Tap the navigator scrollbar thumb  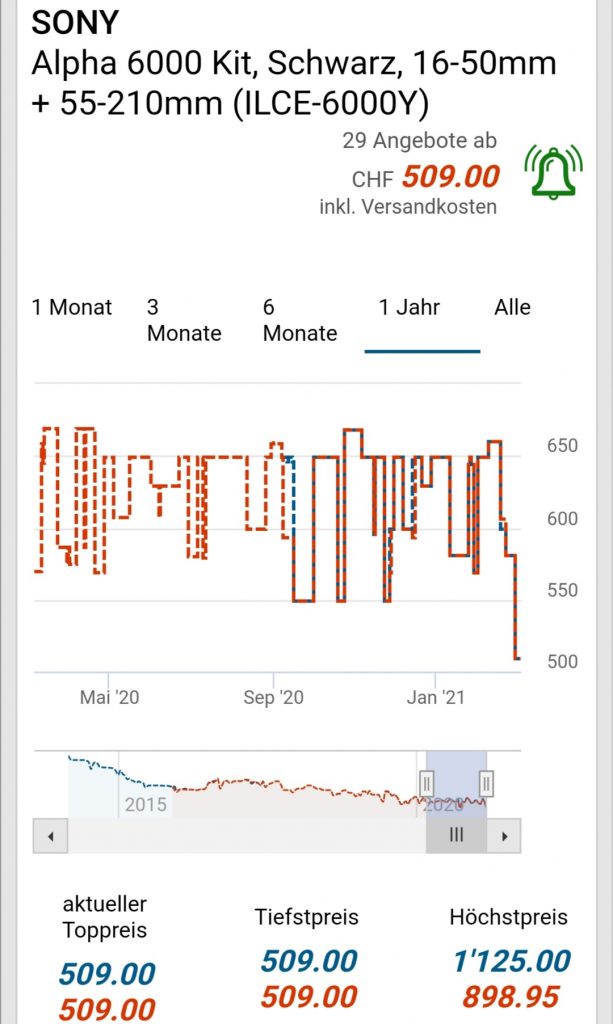click(x=456, y=835)
